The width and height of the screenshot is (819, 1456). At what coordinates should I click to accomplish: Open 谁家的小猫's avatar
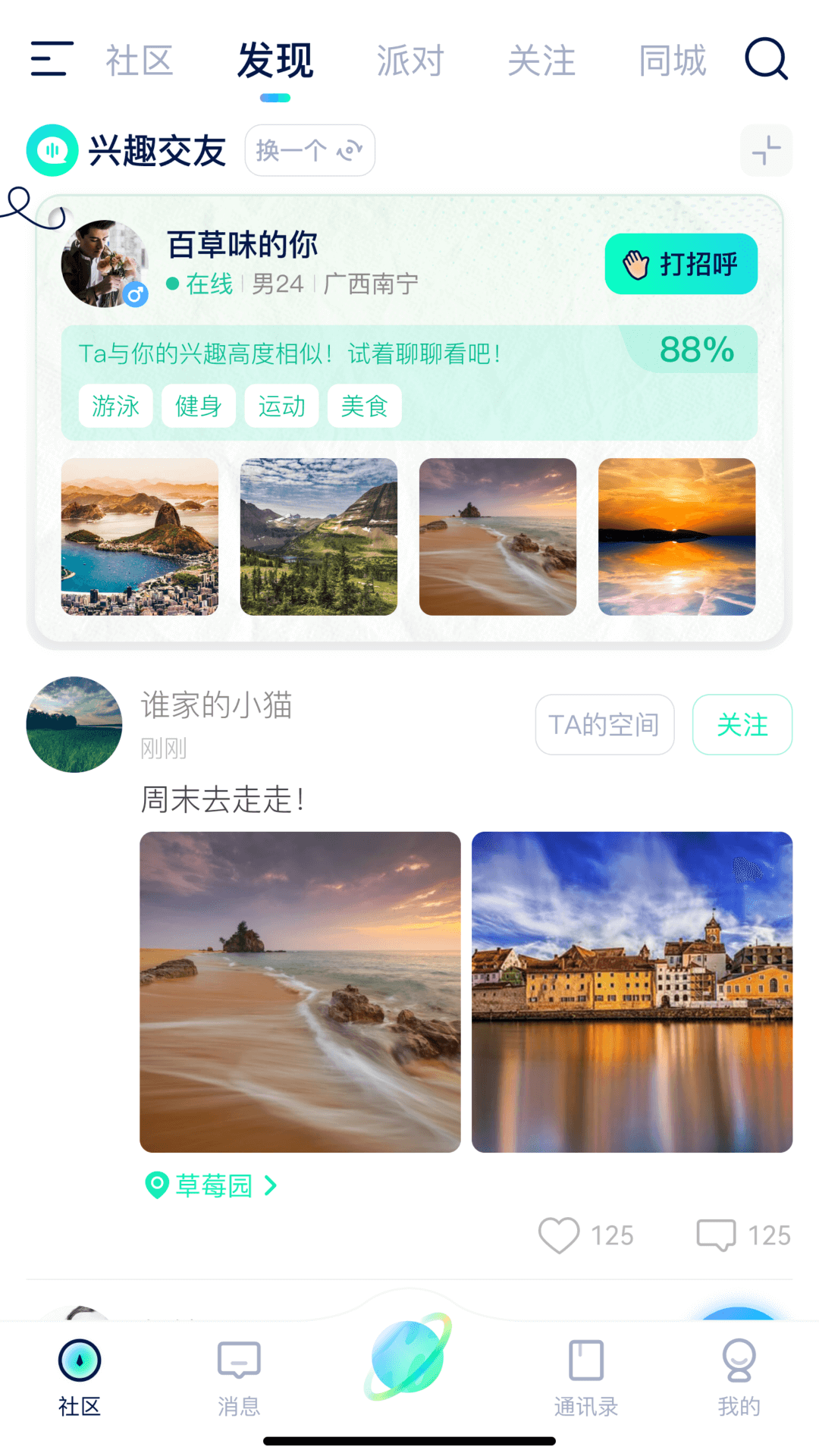click(74, 724)
